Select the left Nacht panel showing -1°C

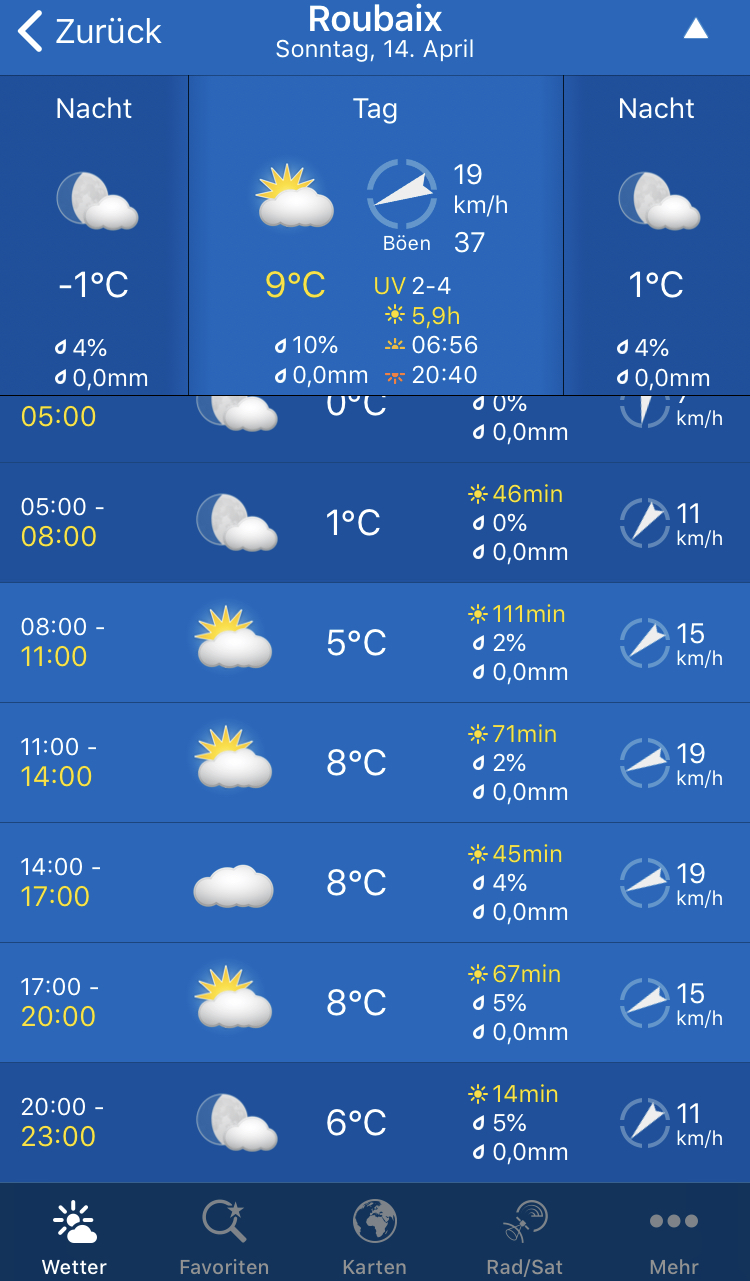point(94,235)
